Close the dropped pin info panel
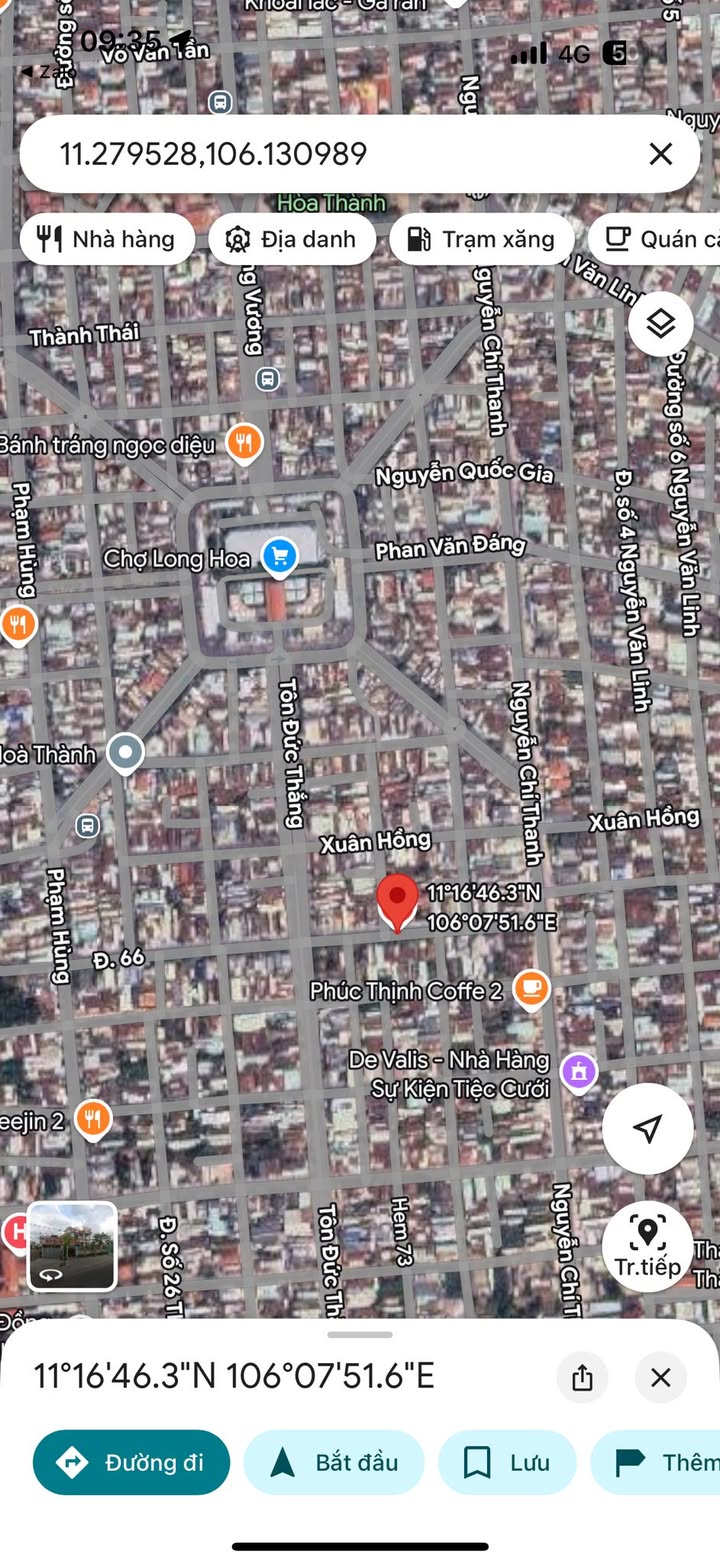 coord(661,1378)
